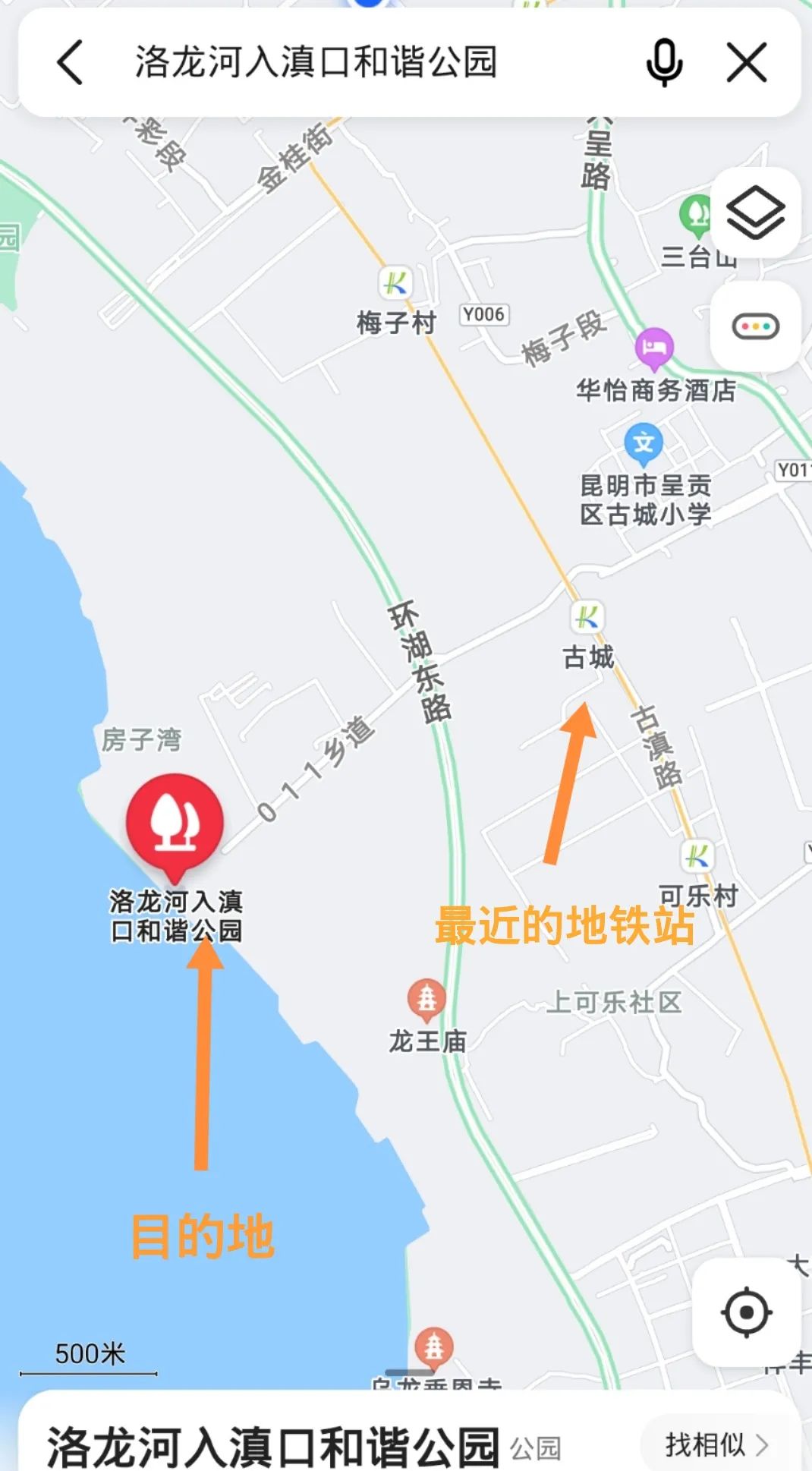
Task: Select the 古城 metro station marker
Action: pyautogui.click(x=587, y=616)
